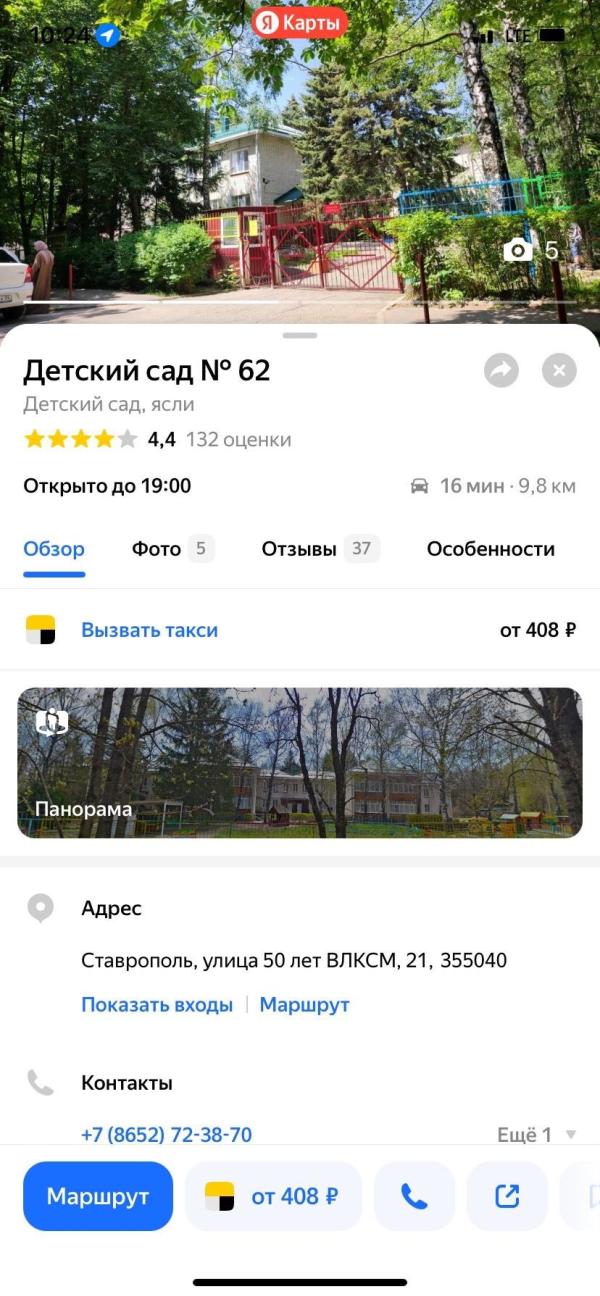600x1296 pixels.
Task: Tap the phone call button in bottom bar
Action: tap(414, 1196)
